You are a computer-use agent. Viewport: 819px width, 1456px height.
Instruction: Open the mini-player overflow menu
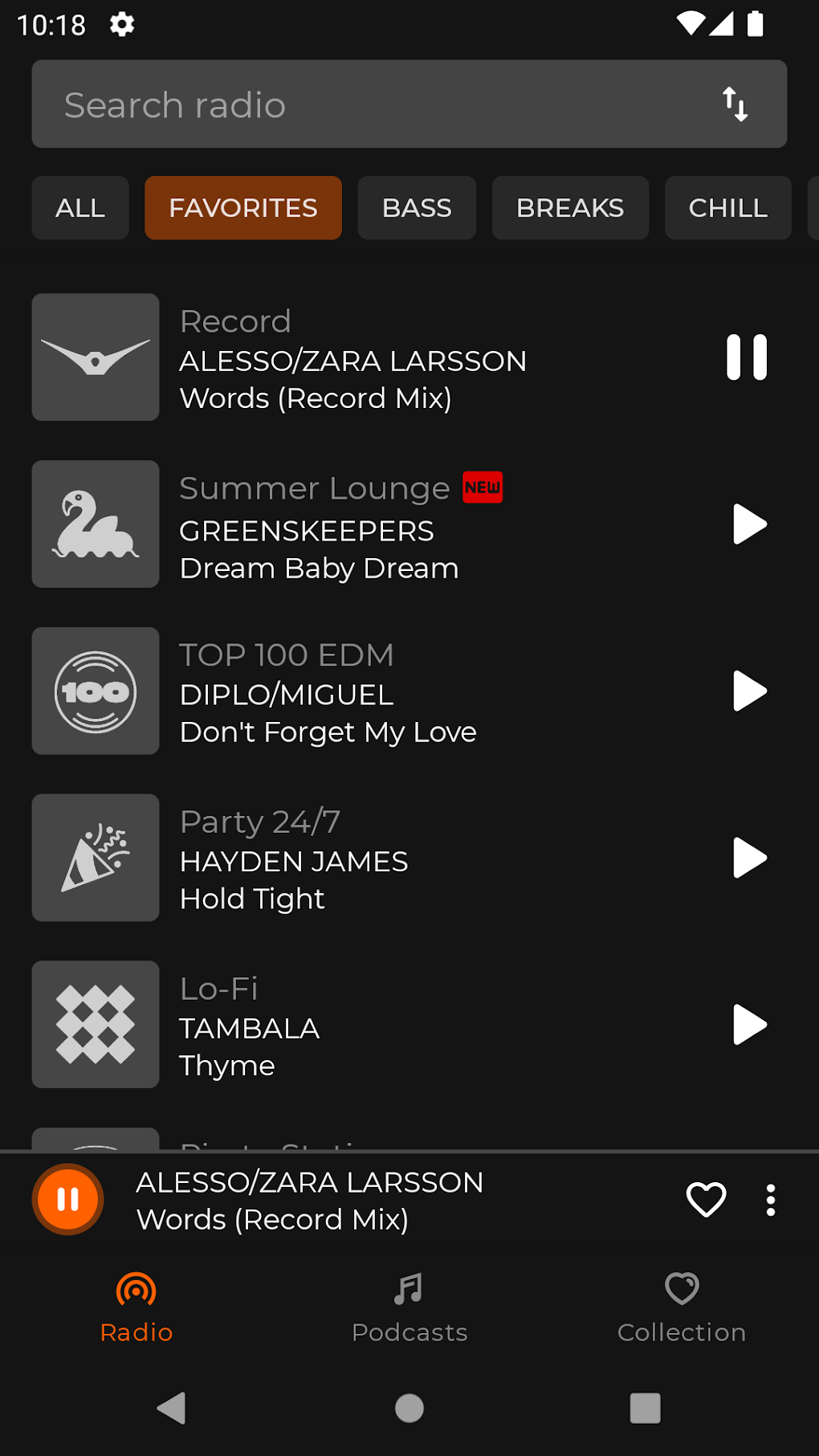(x=771, y=1200)
